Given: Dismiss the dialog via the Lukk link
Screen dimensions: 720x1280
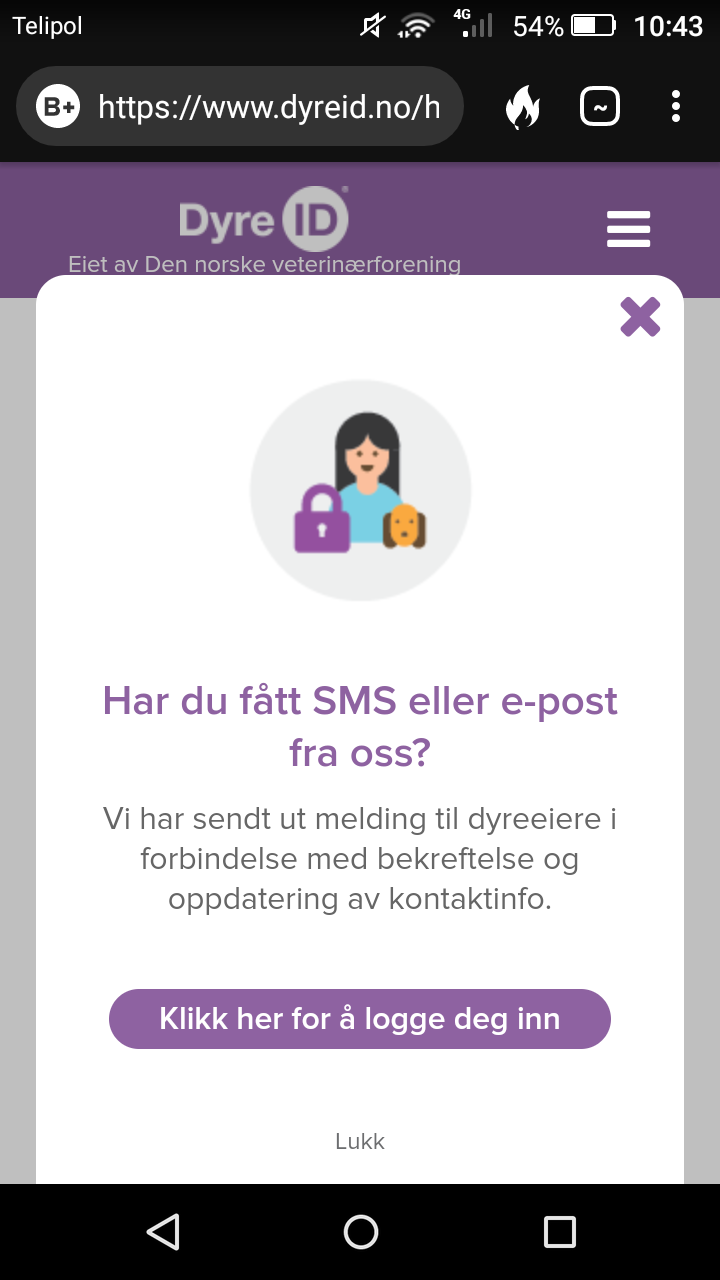Looking at the screenshot, I should click(360, 1141).
